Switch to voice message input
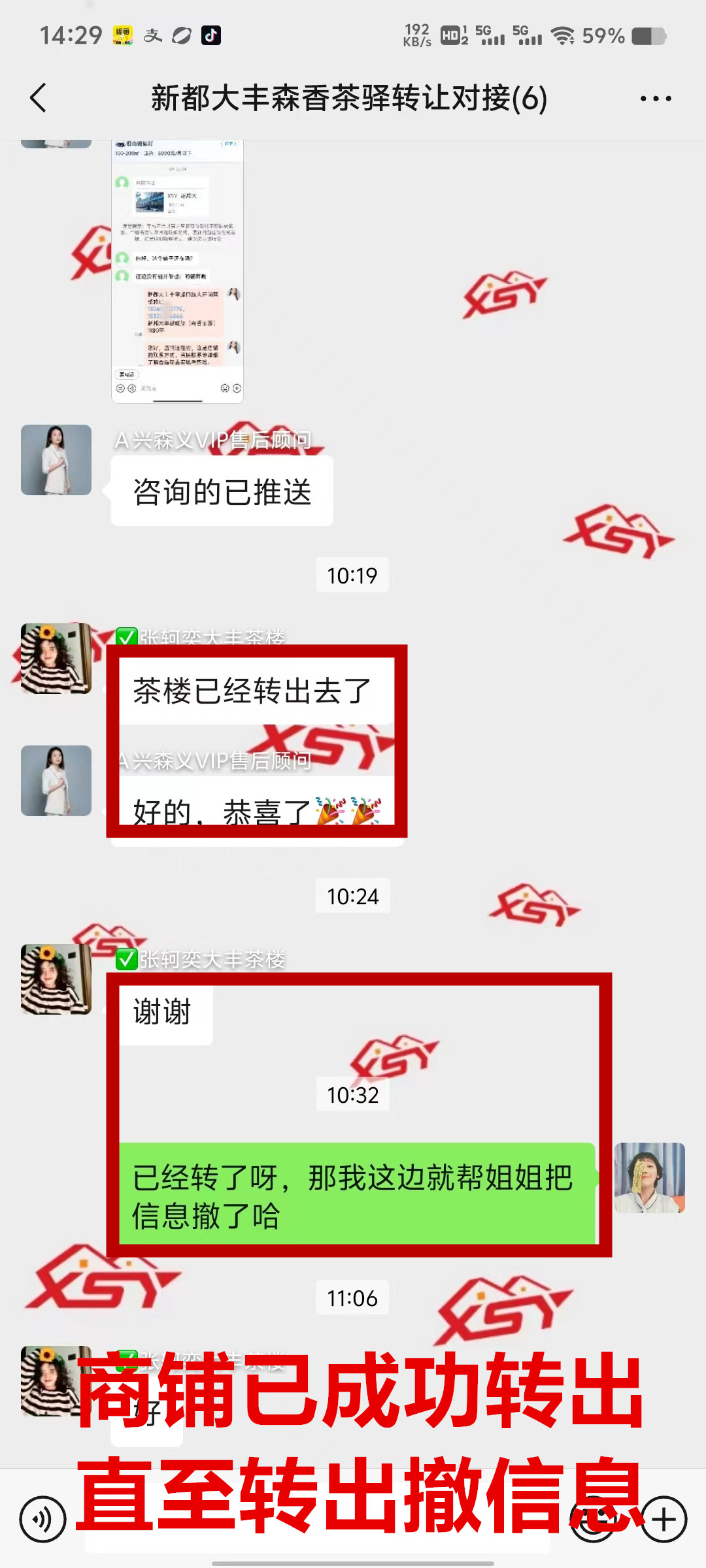The height and width of the screenshot is (1568, 706). pyautogui.click(x=43, y=1519)
